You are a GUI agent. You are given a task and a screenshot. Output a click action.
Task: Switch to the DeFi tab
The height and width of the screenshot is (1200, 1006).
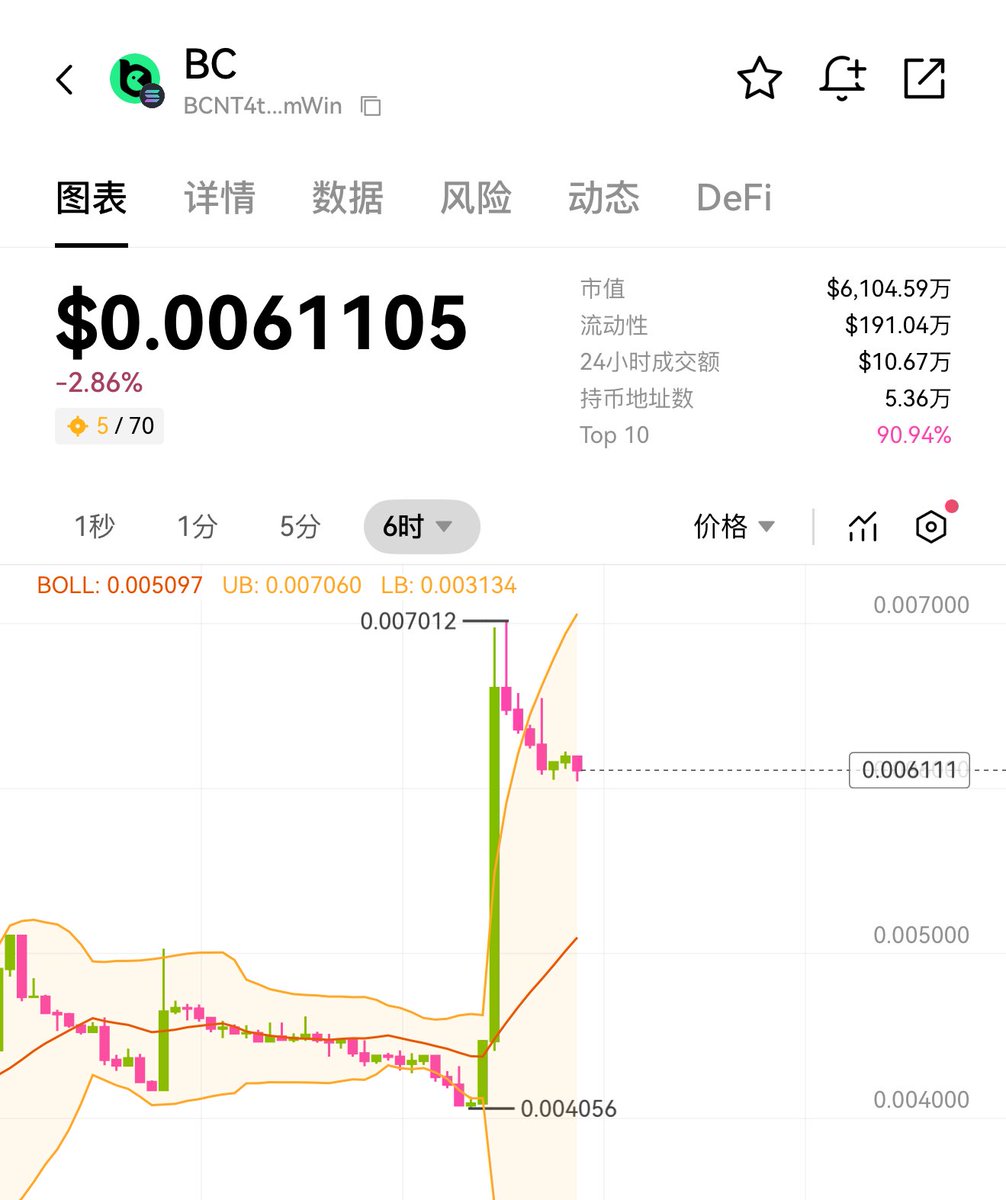733,198
